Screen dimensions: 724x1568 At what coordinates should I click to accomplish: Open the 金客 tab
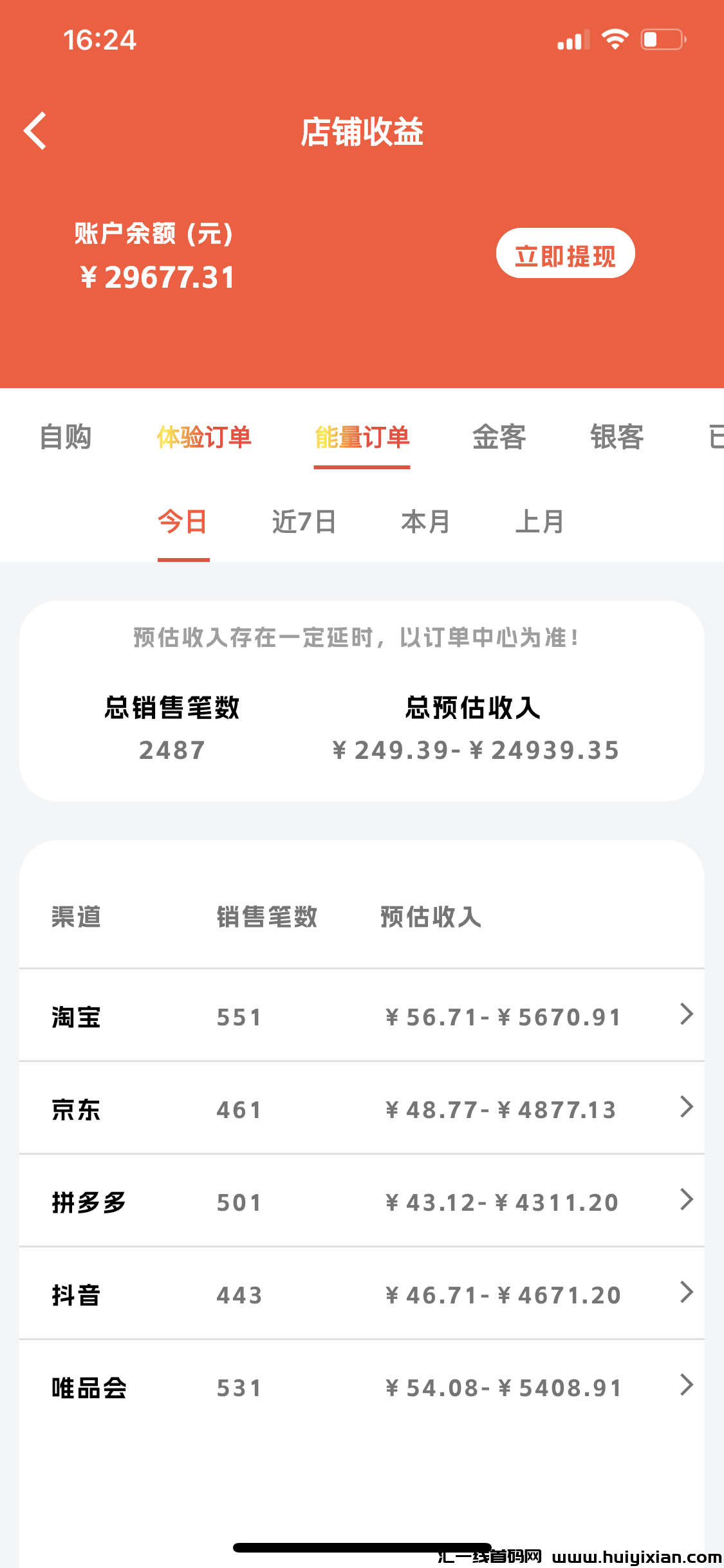[x=499, y=438]
